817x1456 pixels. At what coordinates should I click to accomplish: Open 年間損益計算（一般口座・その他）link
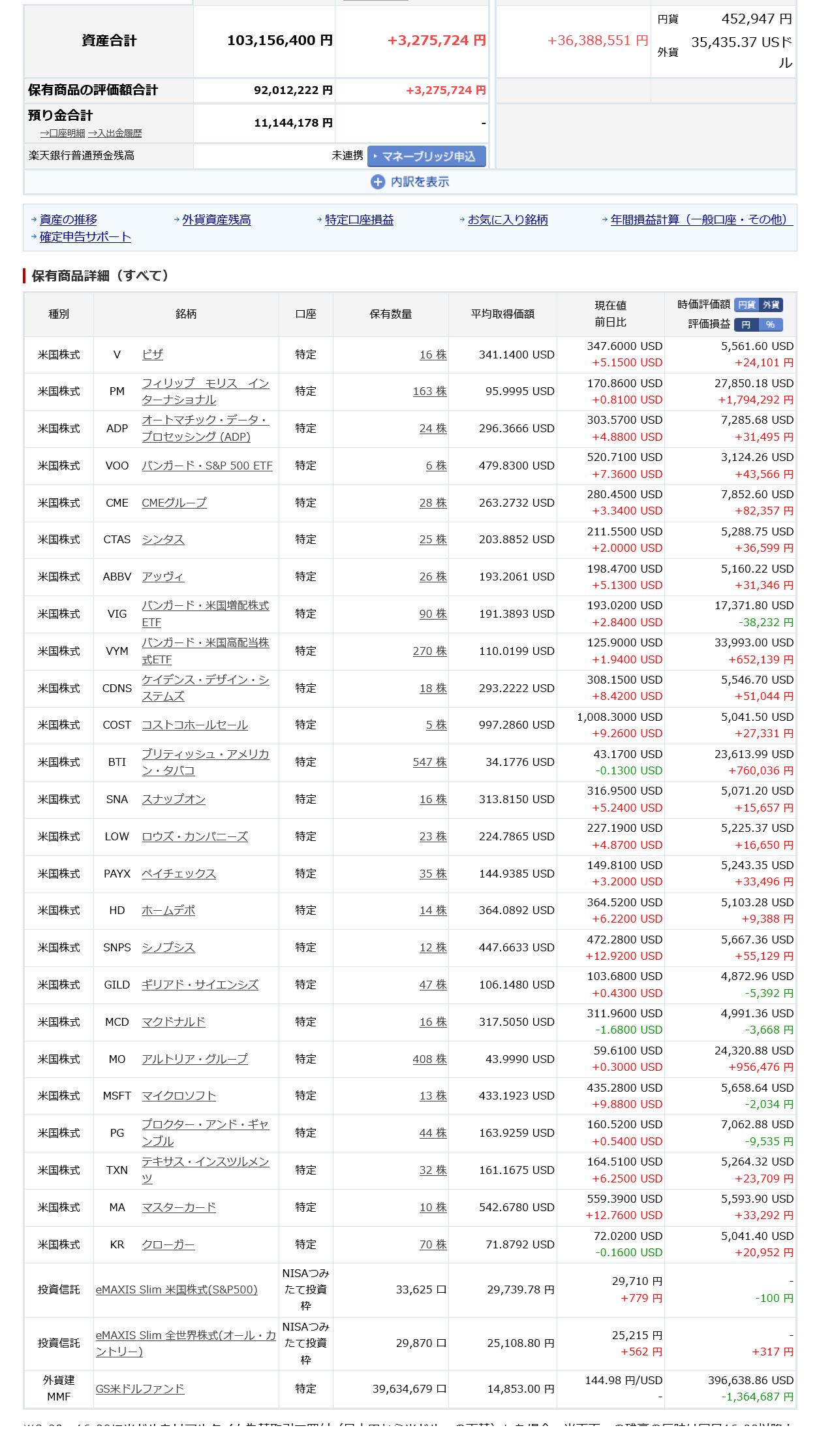click(x=701, y=220)
